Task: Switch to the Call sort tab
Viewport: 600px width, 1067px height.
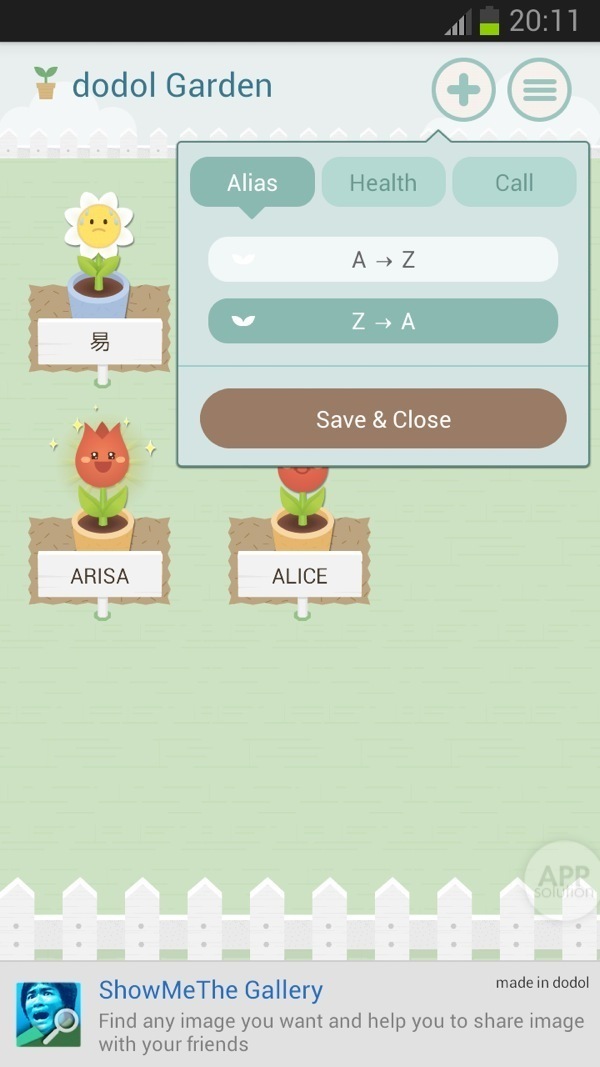Action: tap(514, 183)
